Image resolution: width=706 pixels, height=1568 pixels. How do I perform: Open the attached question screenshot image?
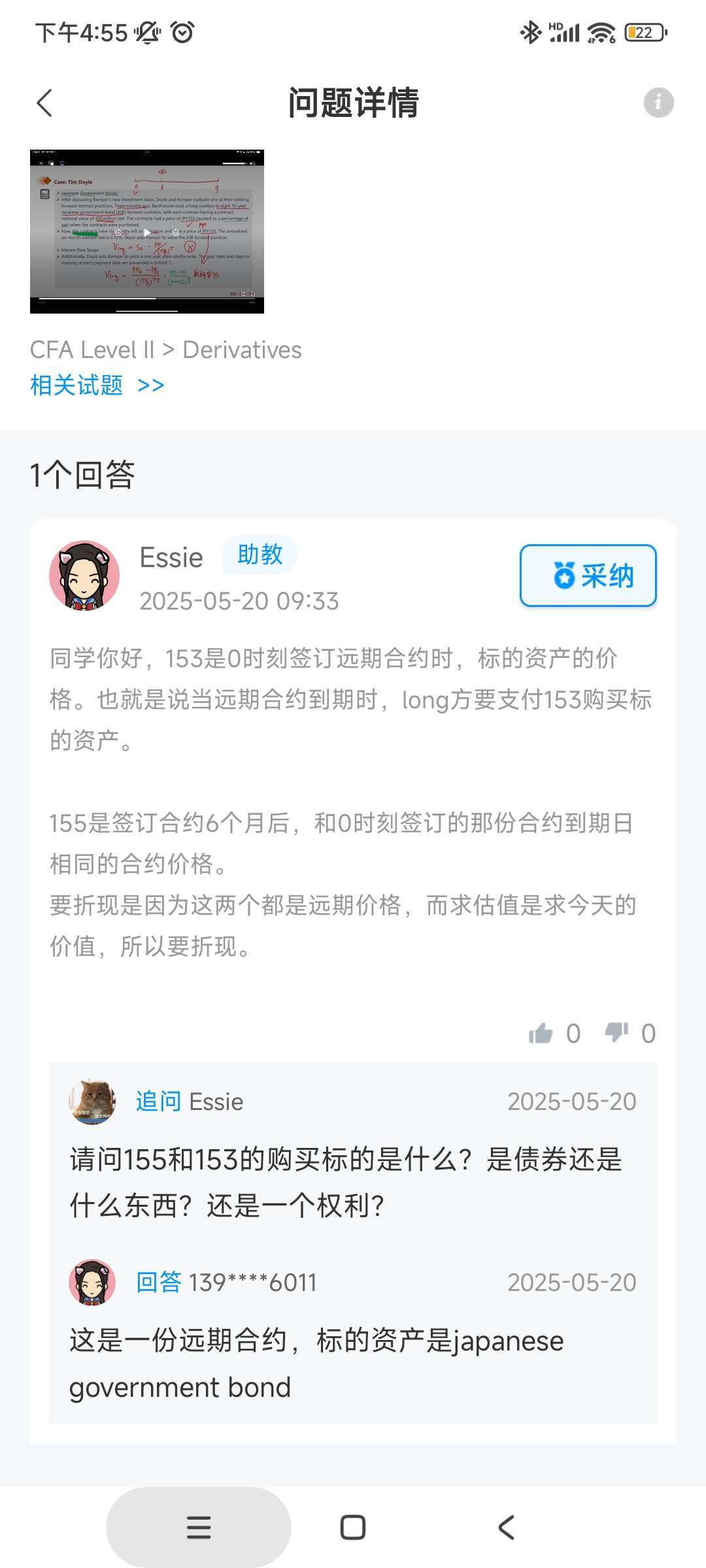tap(147, 231)
